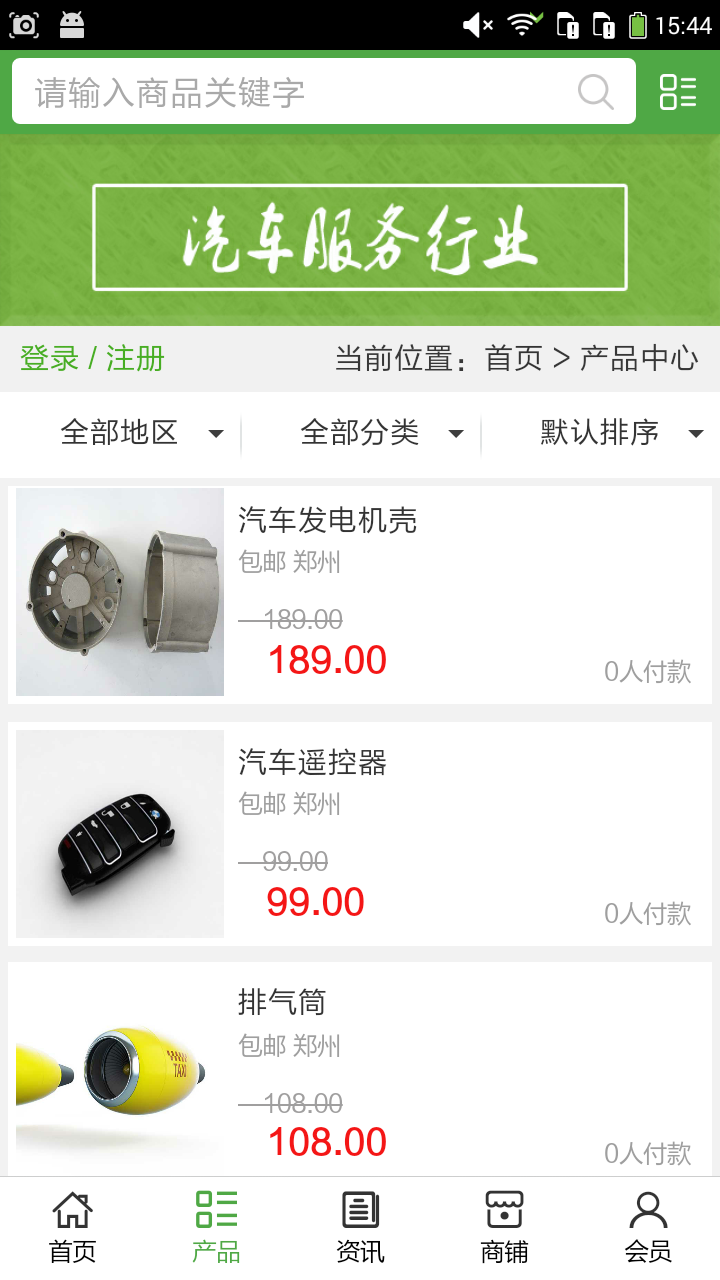The height and width of the screenshot is (1280, 720).
Task: Open the category list icon beside search
Action: 678,92
